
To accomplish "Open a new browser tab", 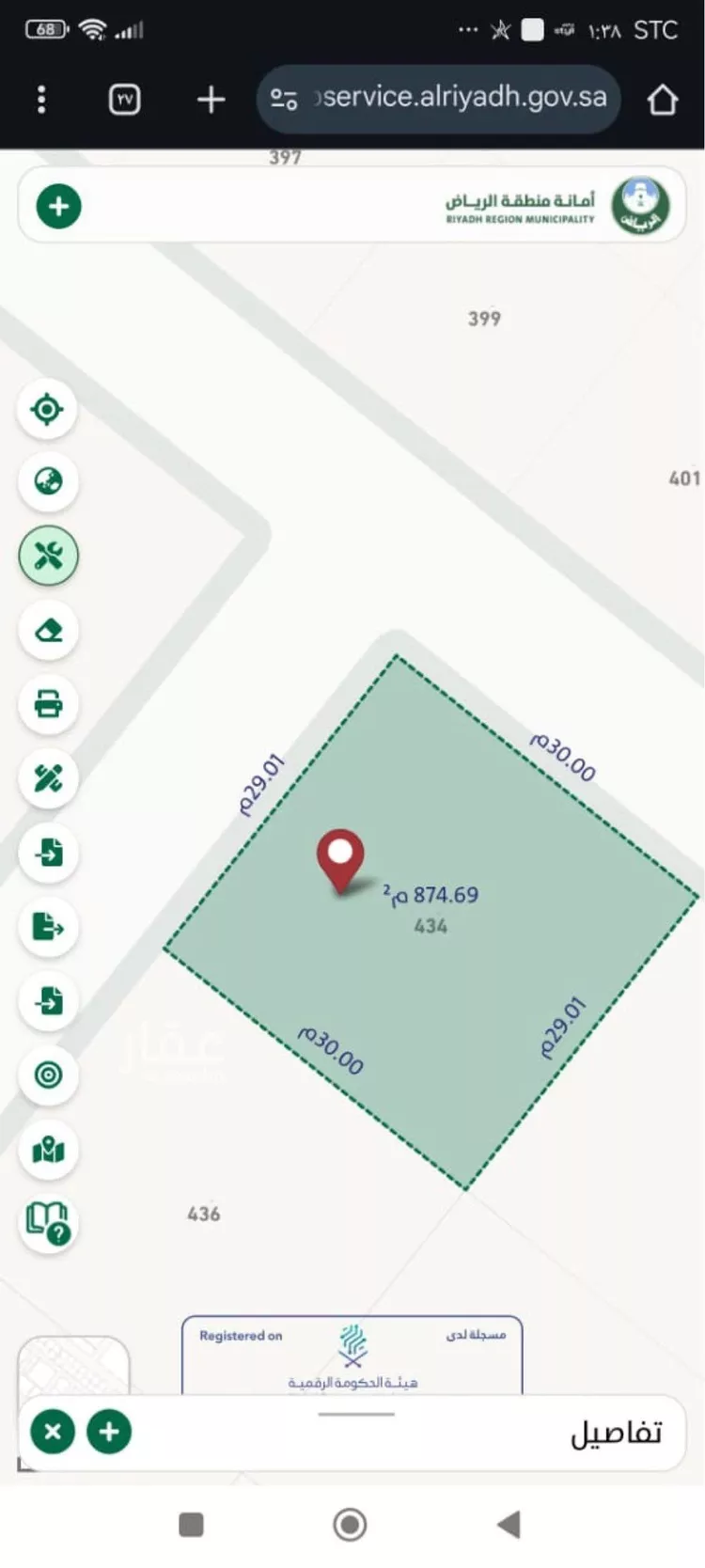I will pyautogui.click(x=211, y=99).
